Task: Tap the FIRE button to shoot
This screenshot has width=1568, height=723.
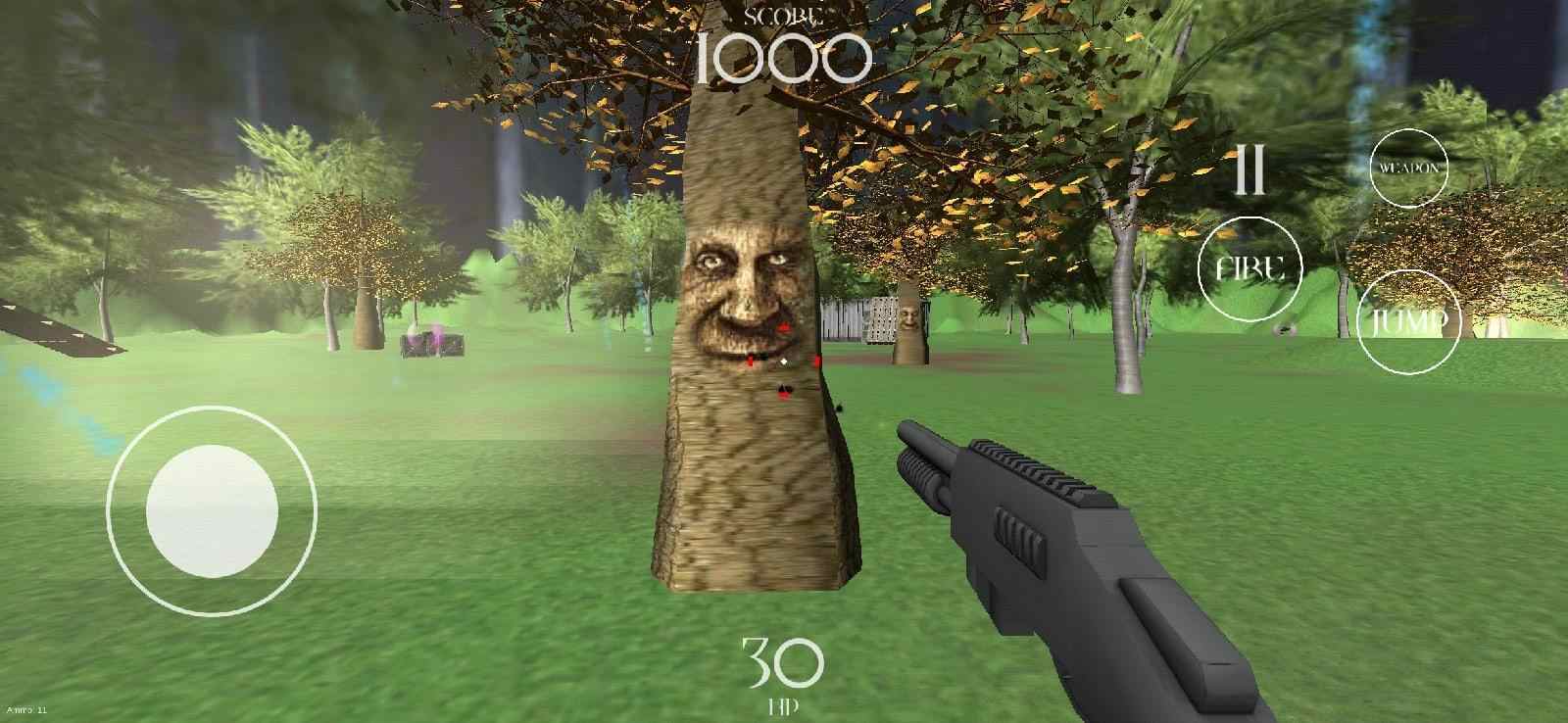Action: click(x=1249, y=268)
